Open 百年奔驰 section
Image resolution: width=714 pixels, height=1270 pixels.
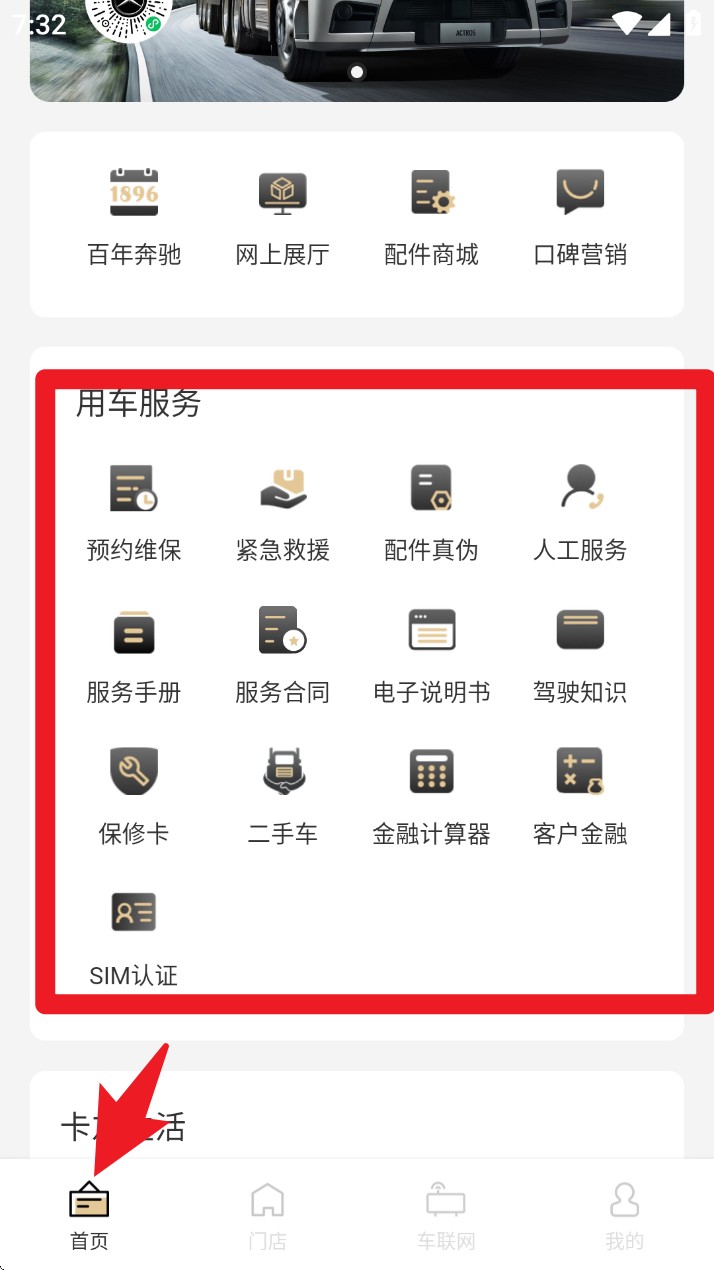(x=134, y=216)
